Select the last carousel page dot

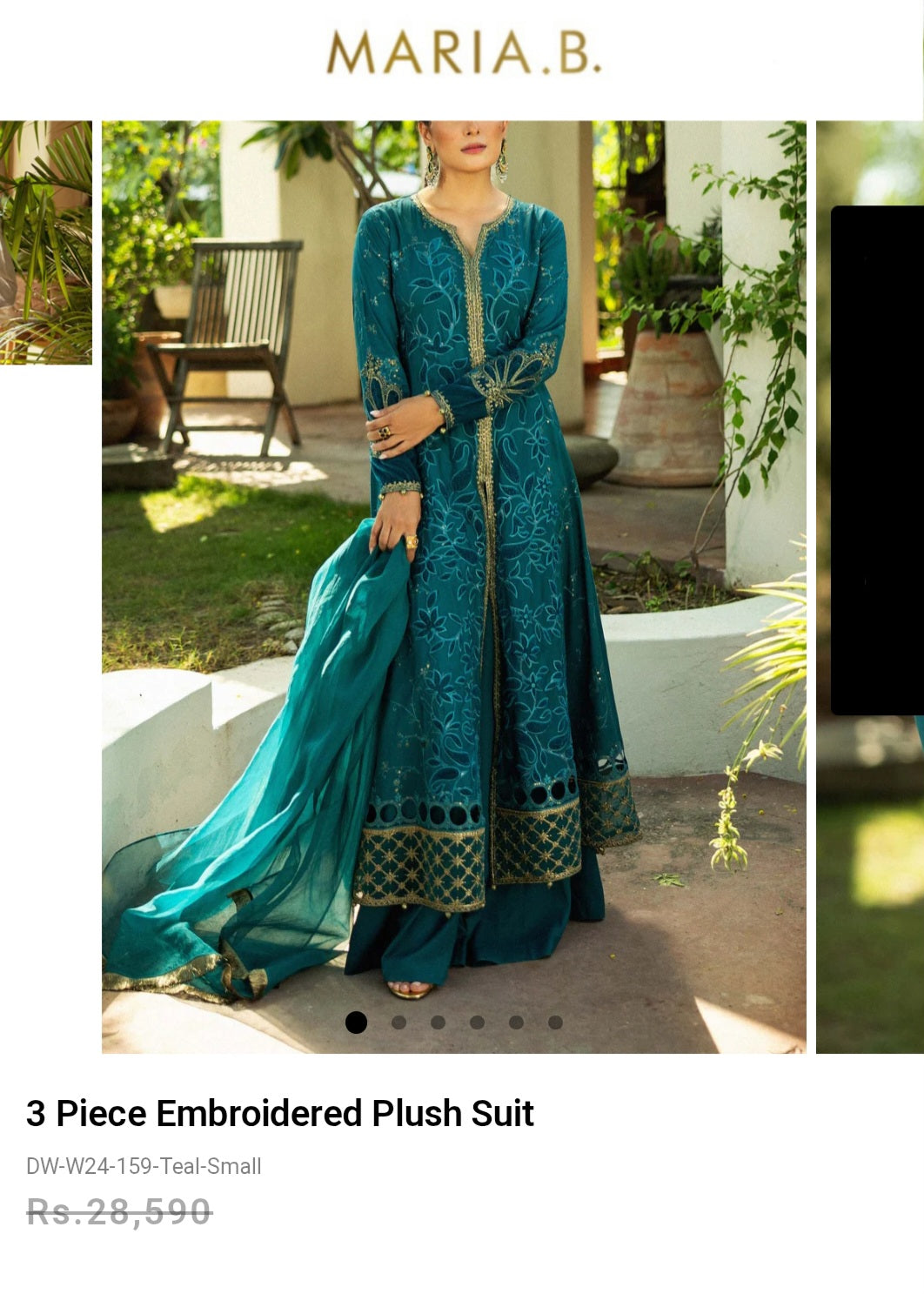point(555,1022)
